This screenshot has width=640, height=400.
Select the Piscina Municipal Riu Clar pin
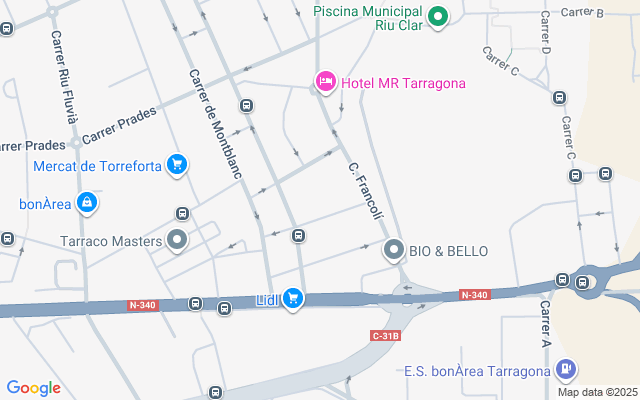tap(438, 16)
